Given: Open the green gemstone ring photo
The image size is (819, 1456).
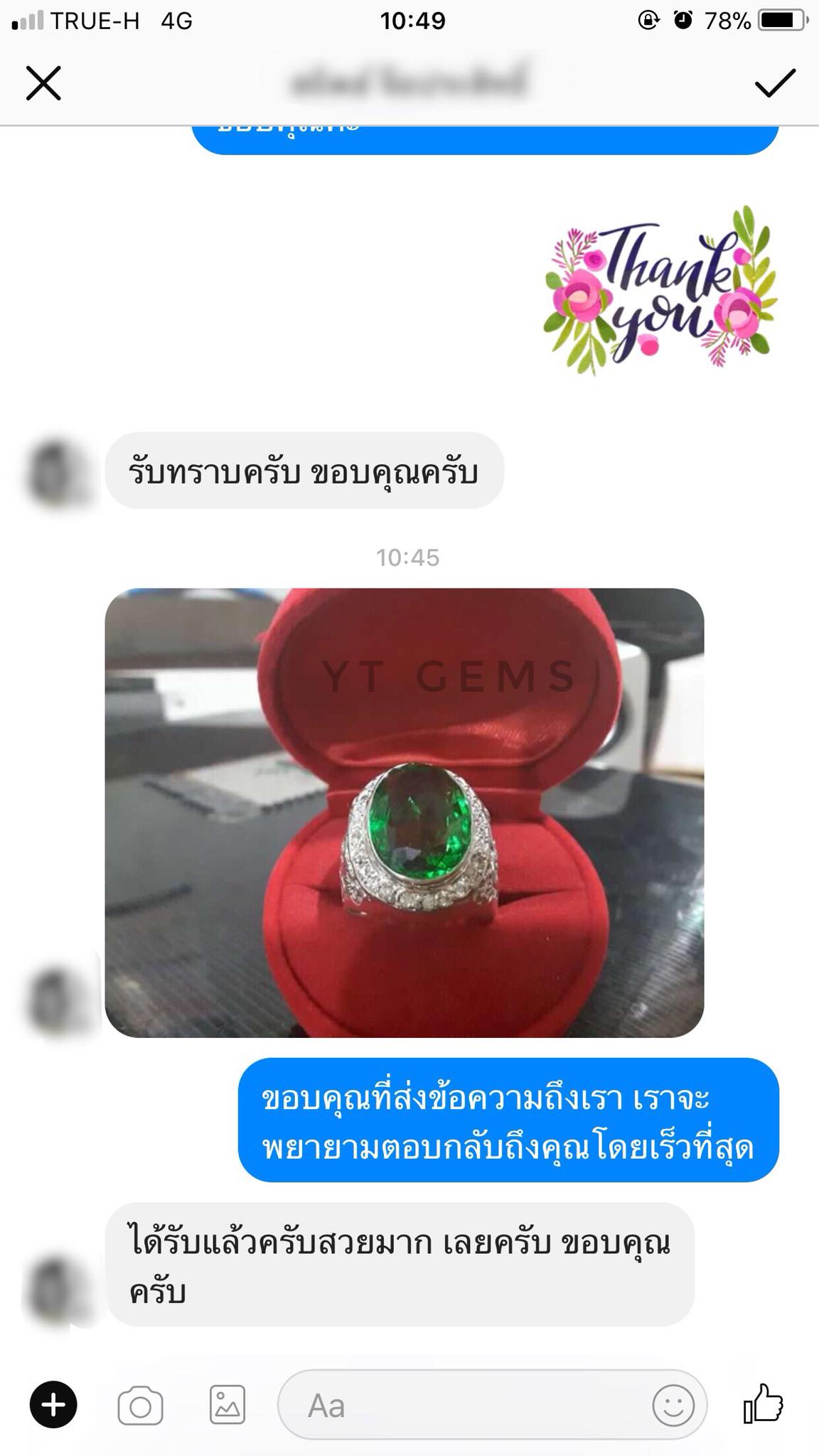Looking at the screenshot, I should click(404, 812).
